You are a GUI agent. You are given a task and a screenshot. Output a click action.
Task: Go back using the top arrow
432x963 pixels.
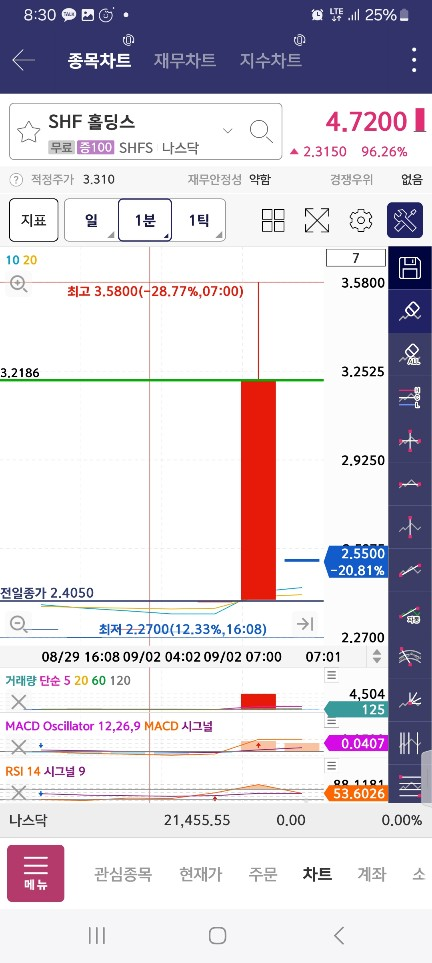[x=23, y=60]
